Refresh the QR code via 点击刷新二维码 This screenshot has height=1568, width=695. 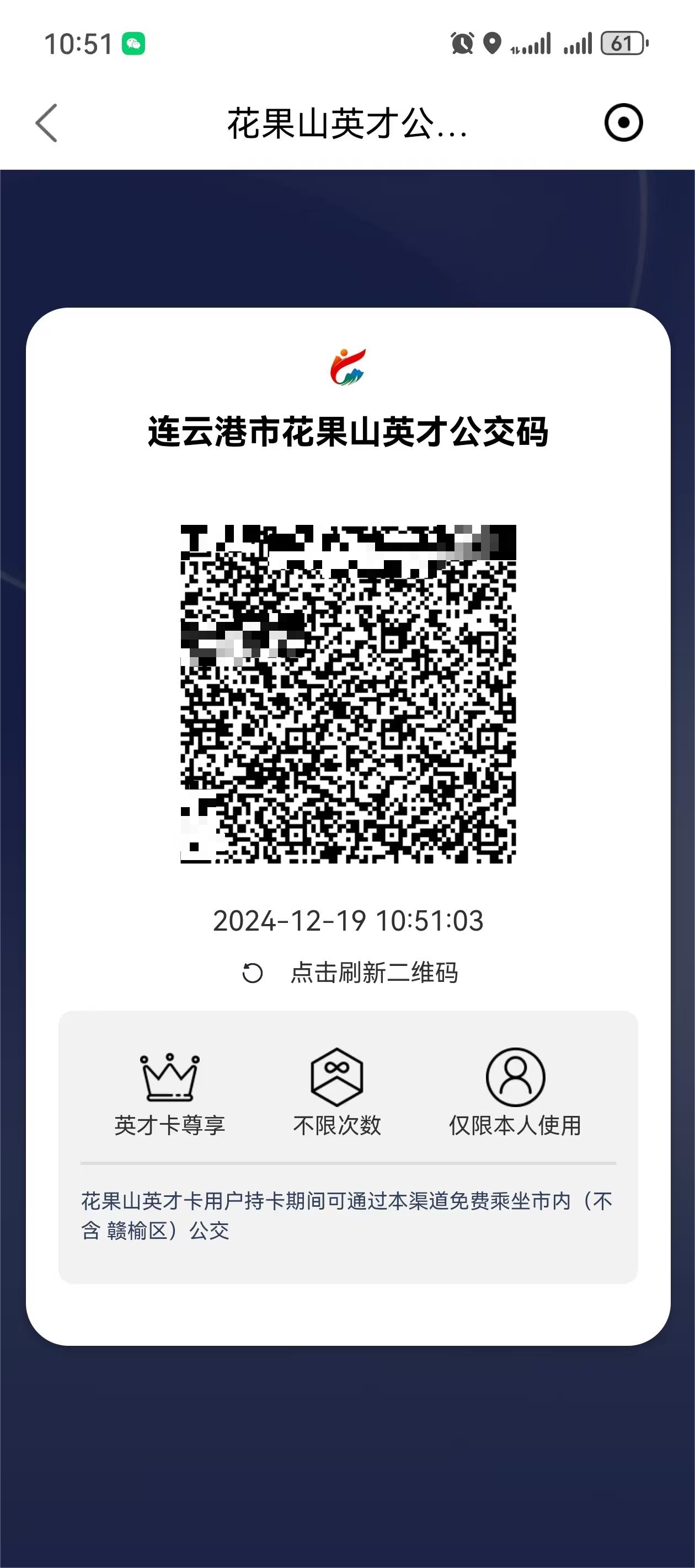click(350, 973)
